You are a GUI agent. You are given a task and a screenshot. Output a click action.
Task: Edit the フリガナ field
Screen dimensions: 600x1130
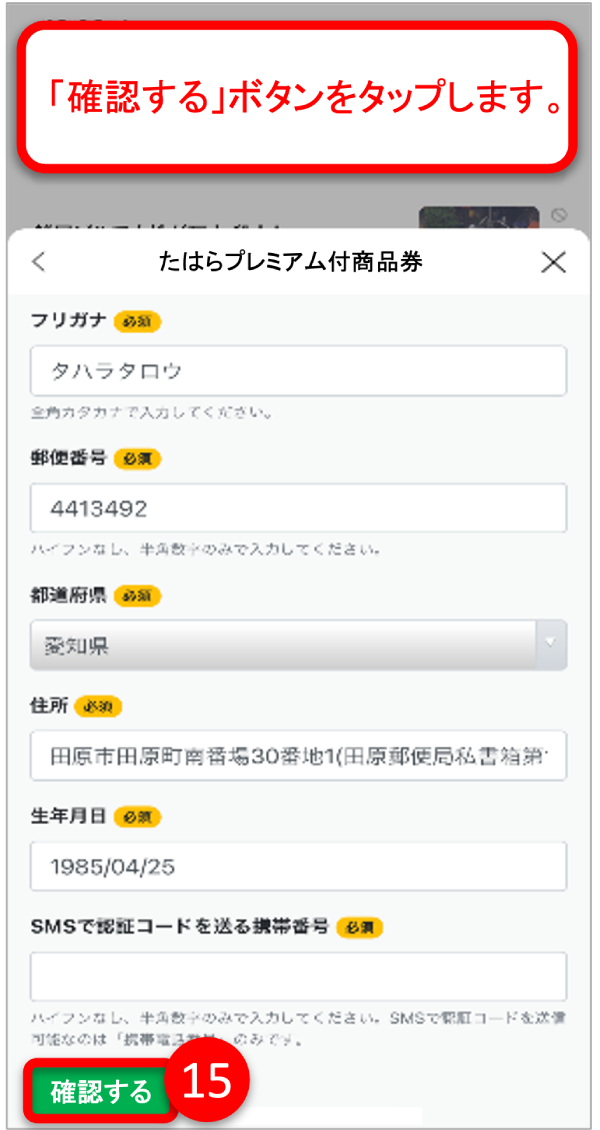coord(298,371)
